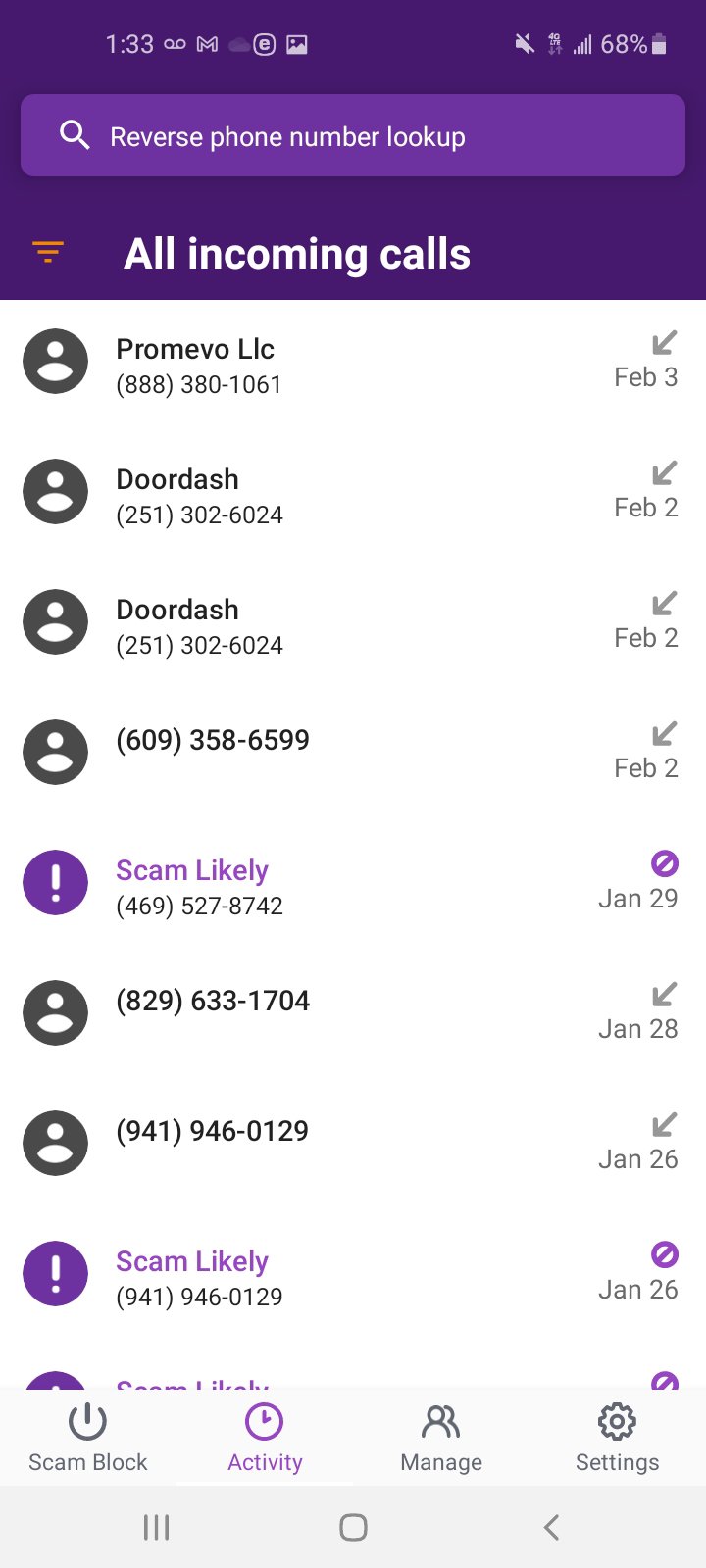
Task: Open the Settings tab
Action: click(617, 1438)
